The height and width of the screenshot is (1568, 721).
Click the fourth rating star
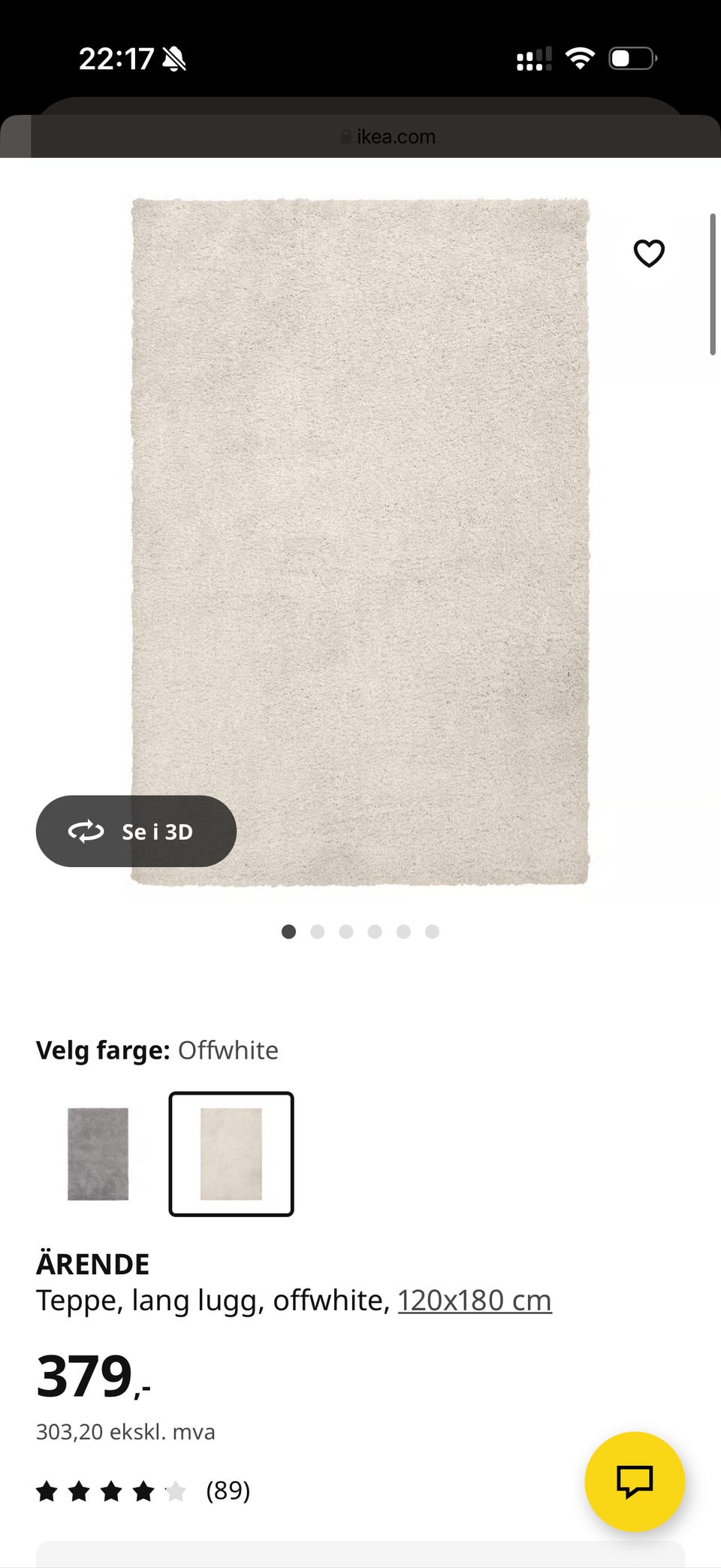coord(143,1491)
